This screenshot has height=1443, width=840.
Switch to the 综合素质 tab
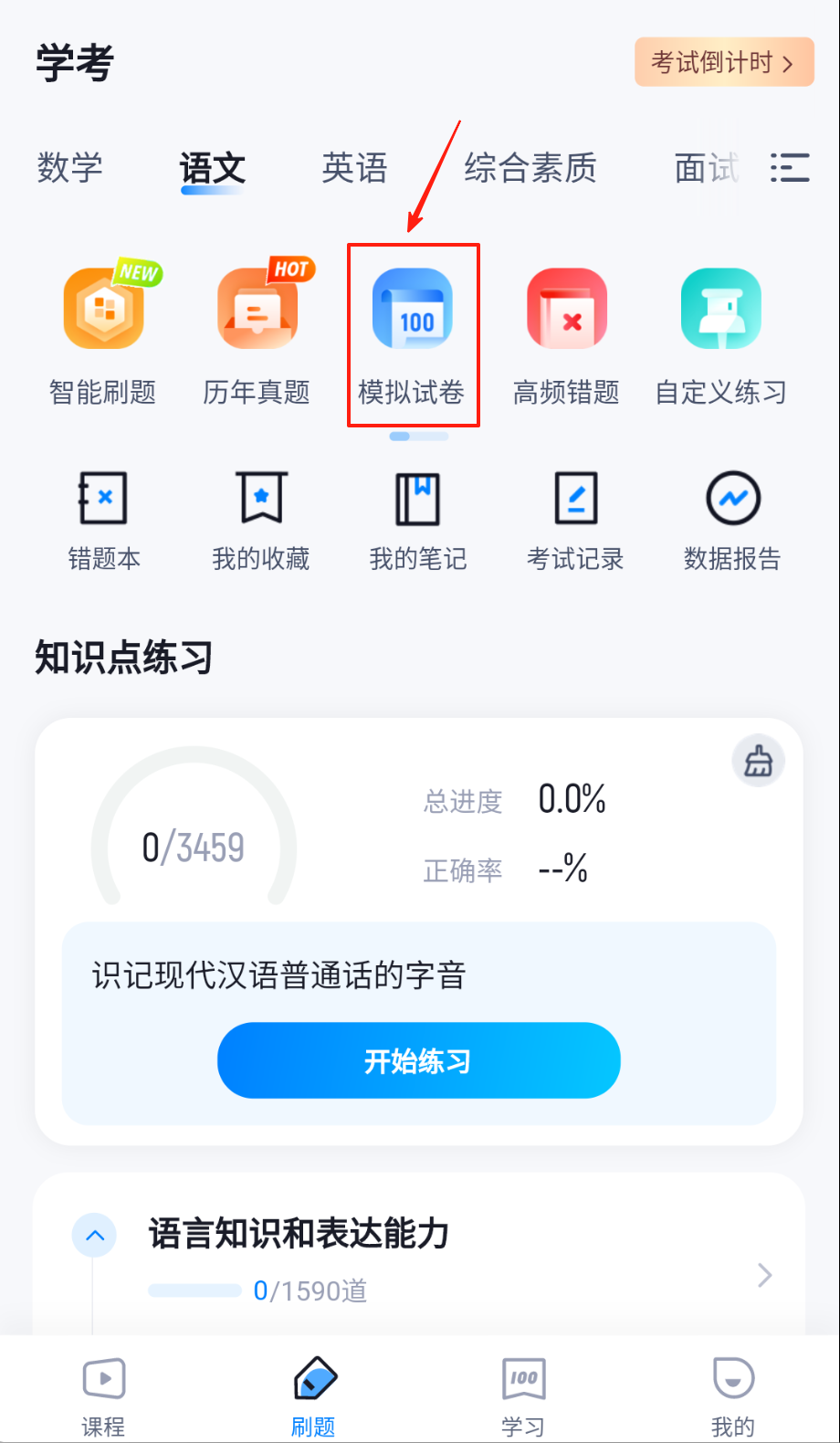pyautogui.click(x=530, y=169)
